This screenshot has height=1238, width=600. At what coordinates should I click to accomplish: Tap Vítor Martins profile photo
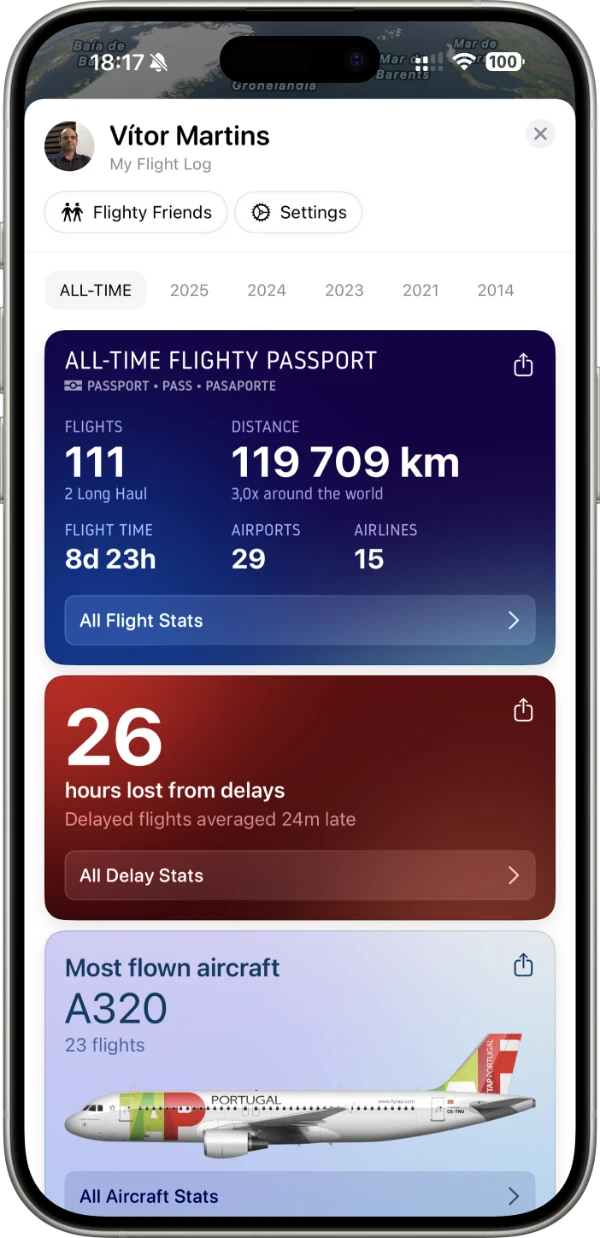(x=70, y=147)
